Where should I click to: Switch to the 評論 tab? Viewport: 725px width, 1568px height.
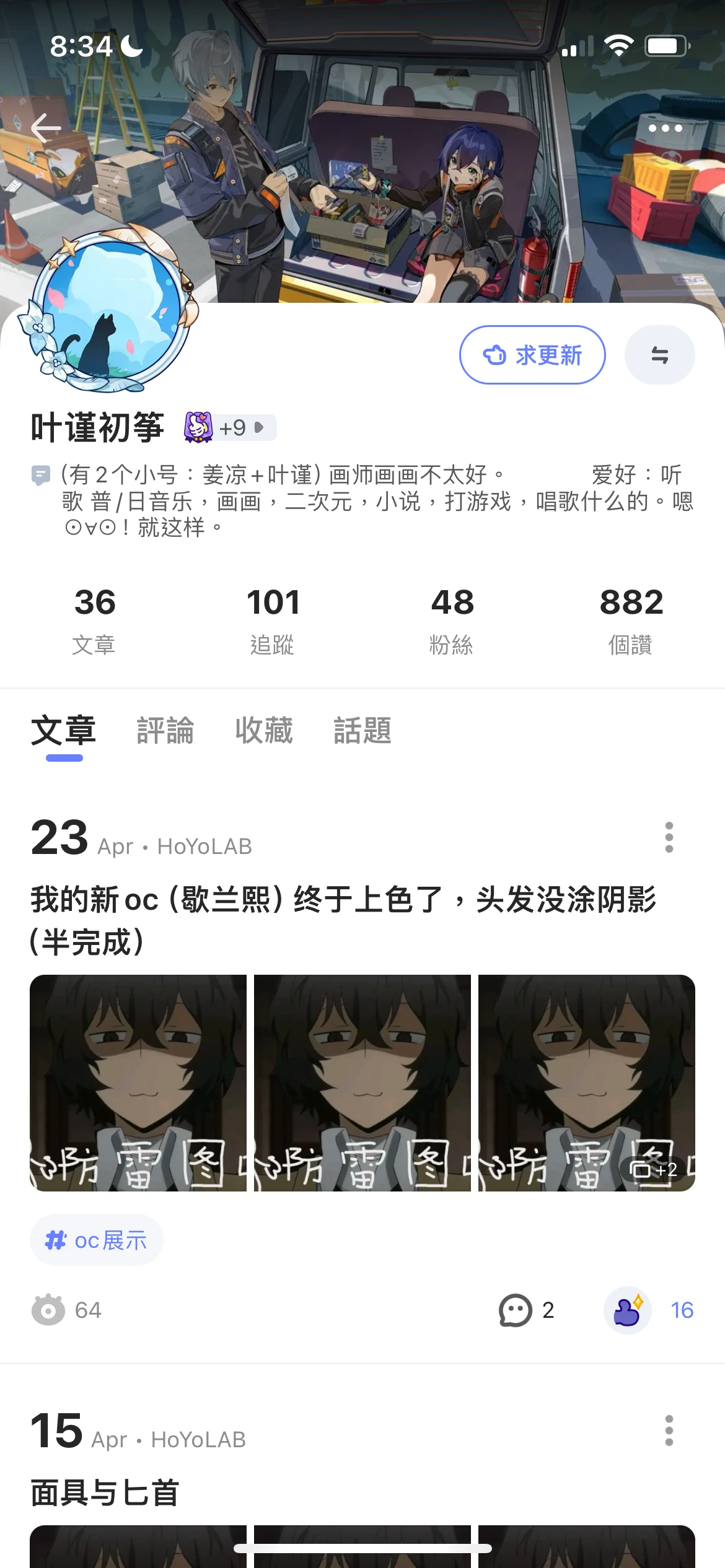(x=166, y=731)
